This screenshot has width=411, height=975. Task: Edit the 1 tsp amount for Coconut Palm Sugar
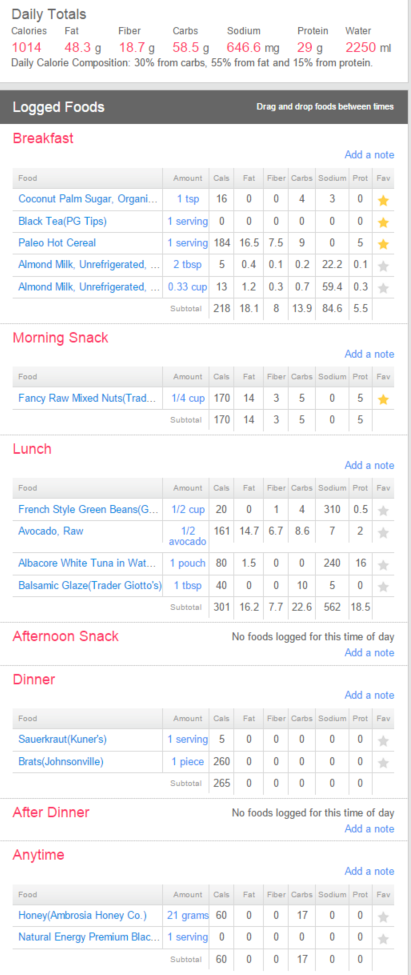point(188,199)
